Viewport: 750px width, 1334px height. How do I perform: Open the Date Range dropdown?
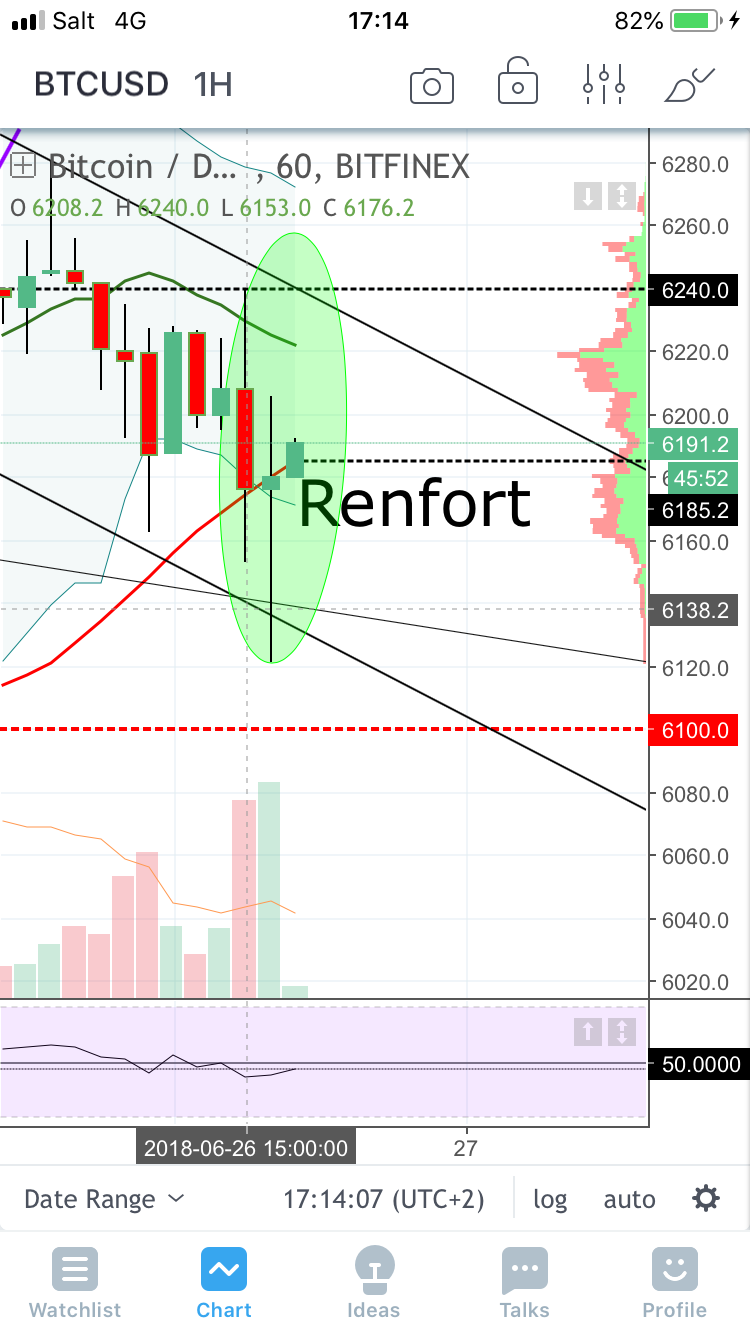pyautogui.click(x=104, y=1199)
